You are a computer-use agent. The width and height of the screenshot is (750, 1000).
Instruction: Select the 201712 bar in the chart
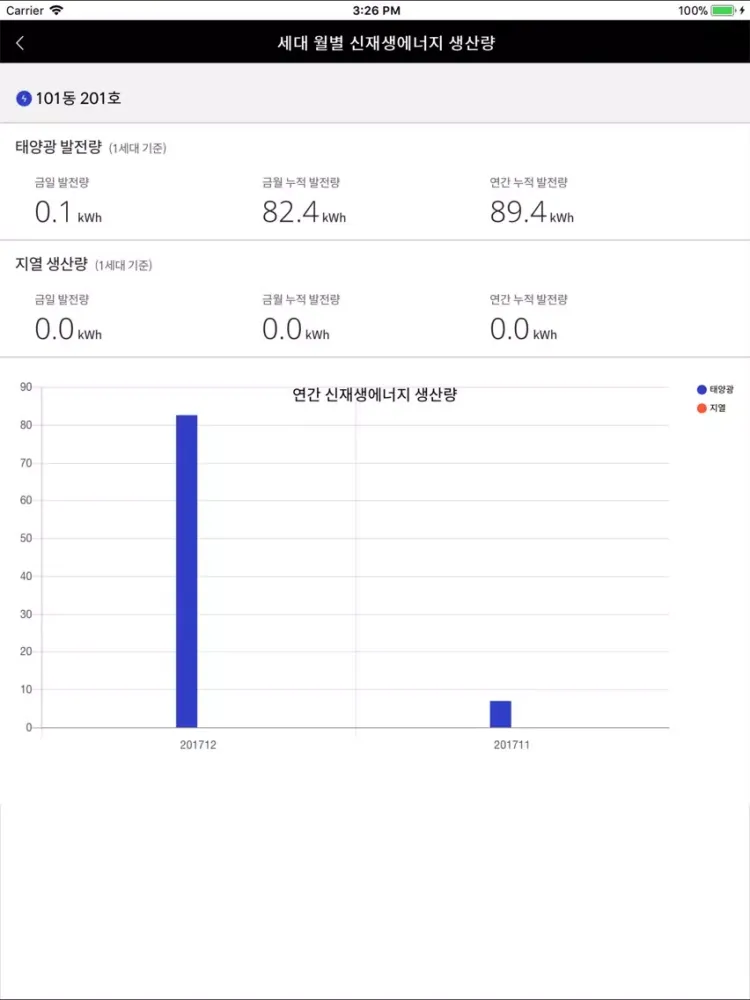[187, 570]
